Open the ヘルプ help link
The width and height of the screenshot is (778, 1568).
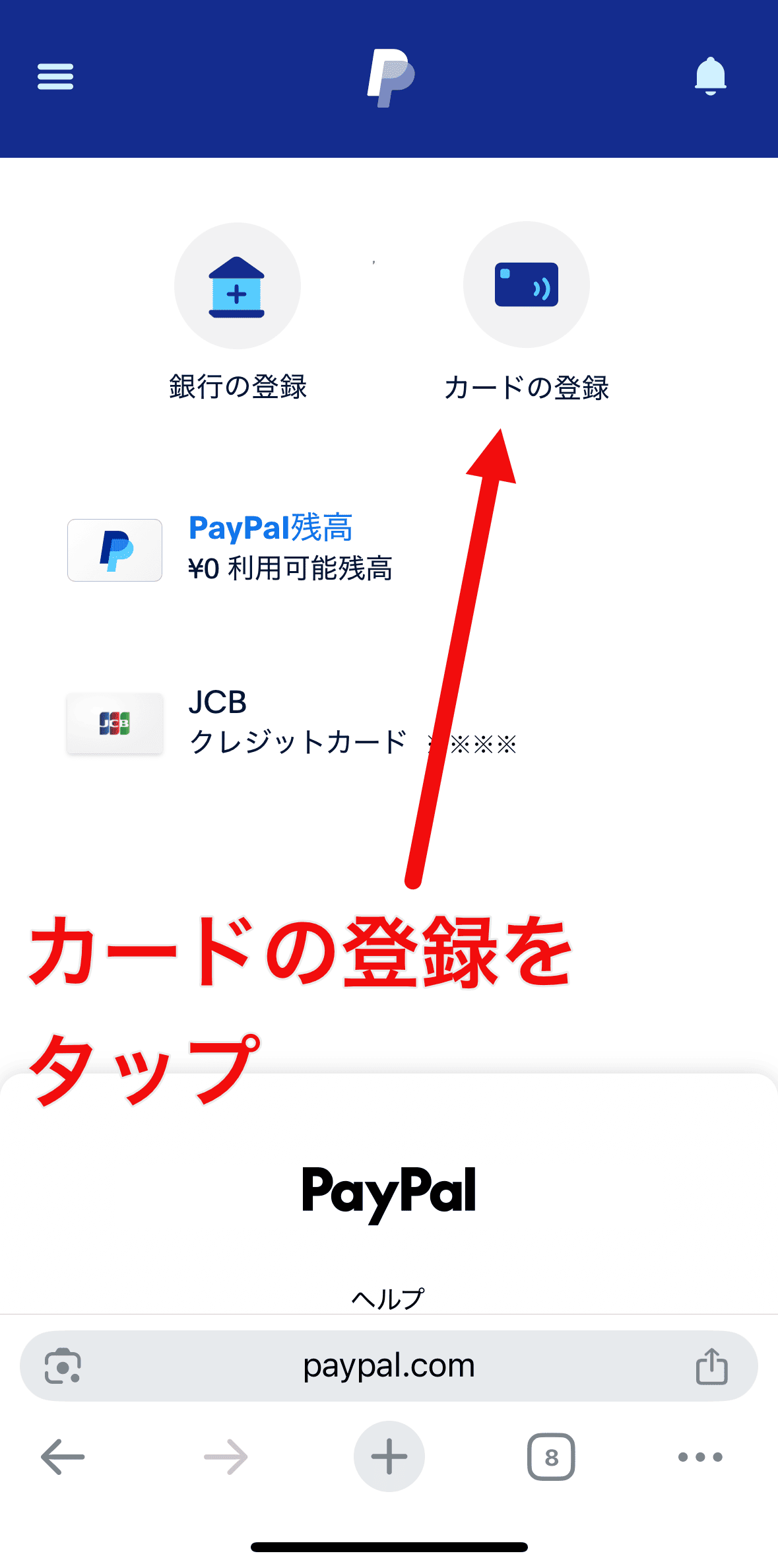point(388,1298)
